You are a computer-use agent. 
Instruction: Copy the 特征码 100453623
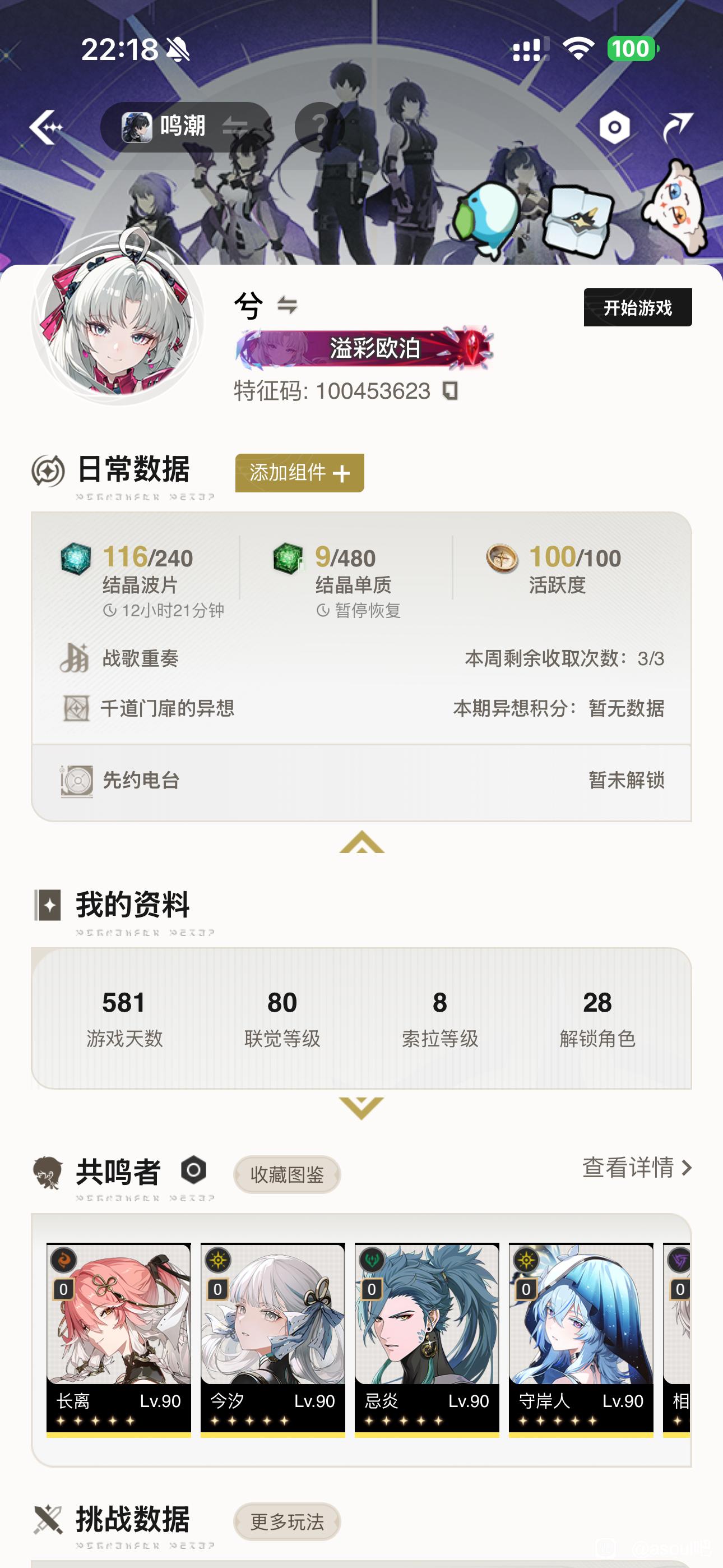(x=451, y=391)
